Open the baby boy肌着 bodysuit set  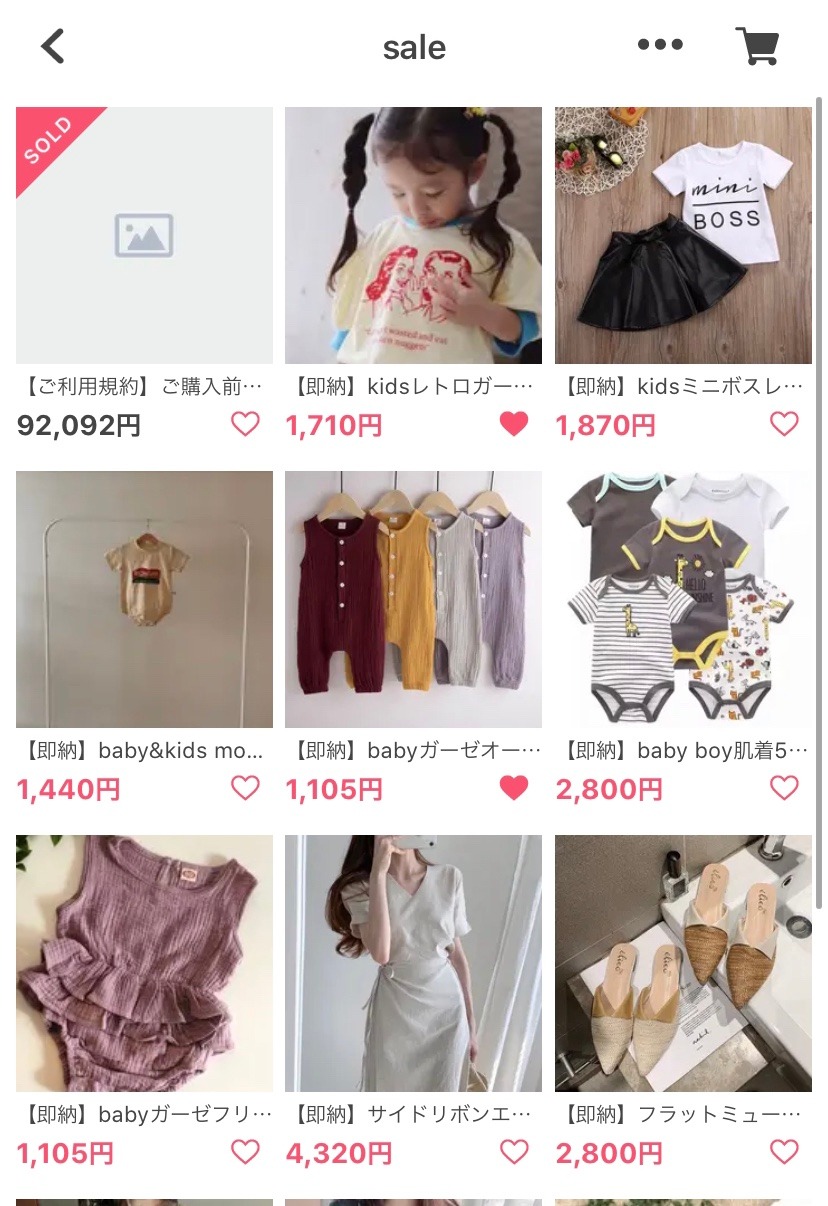pos(683,600)
